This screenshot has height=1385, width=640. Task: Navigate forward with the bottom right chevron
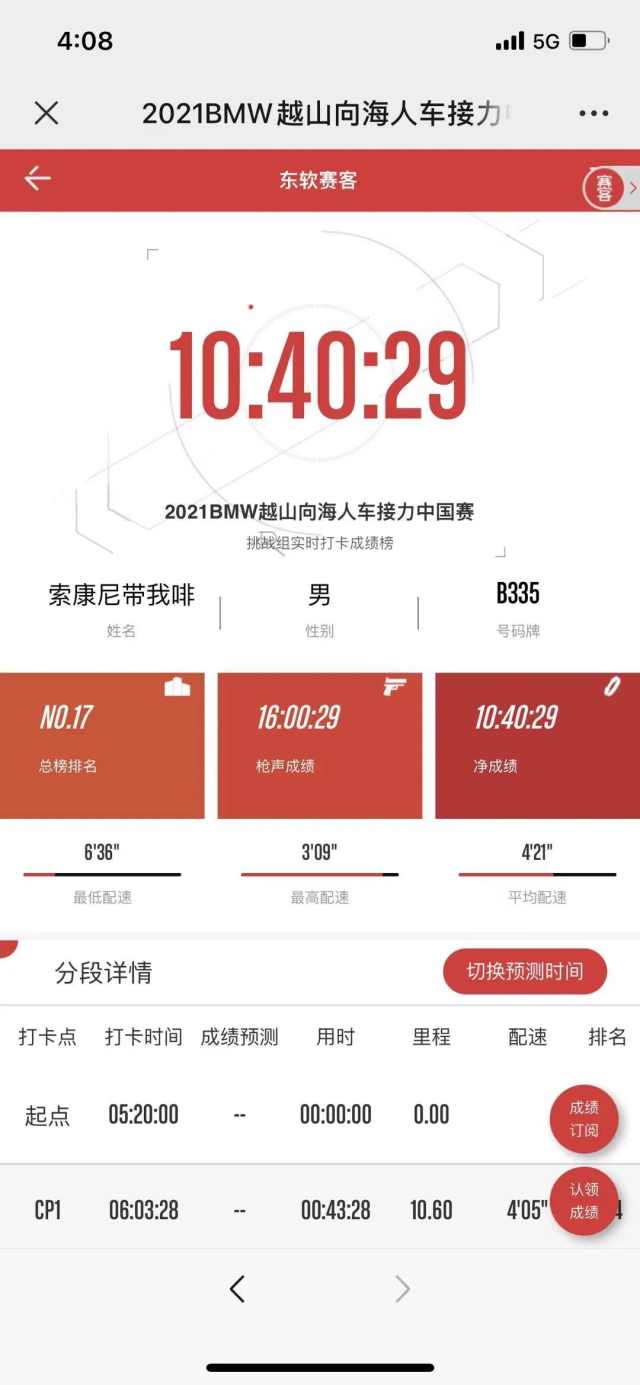point(402,1289)
